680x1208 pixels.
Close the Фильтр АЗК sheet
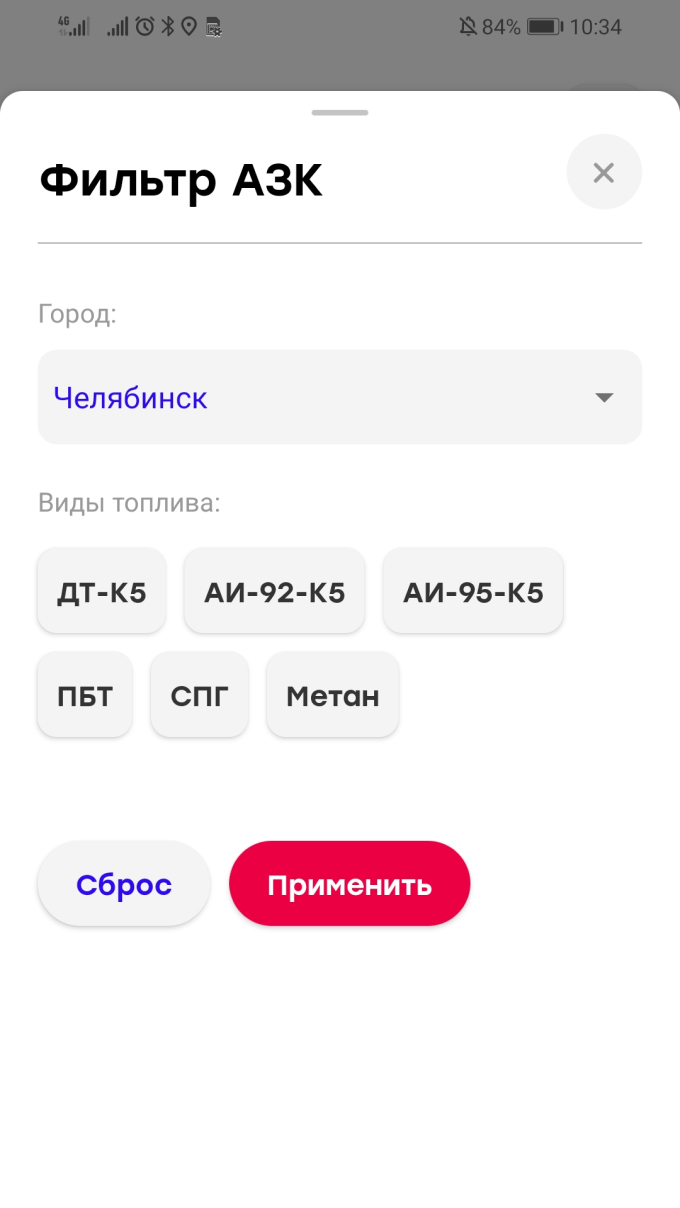(603, 173)
